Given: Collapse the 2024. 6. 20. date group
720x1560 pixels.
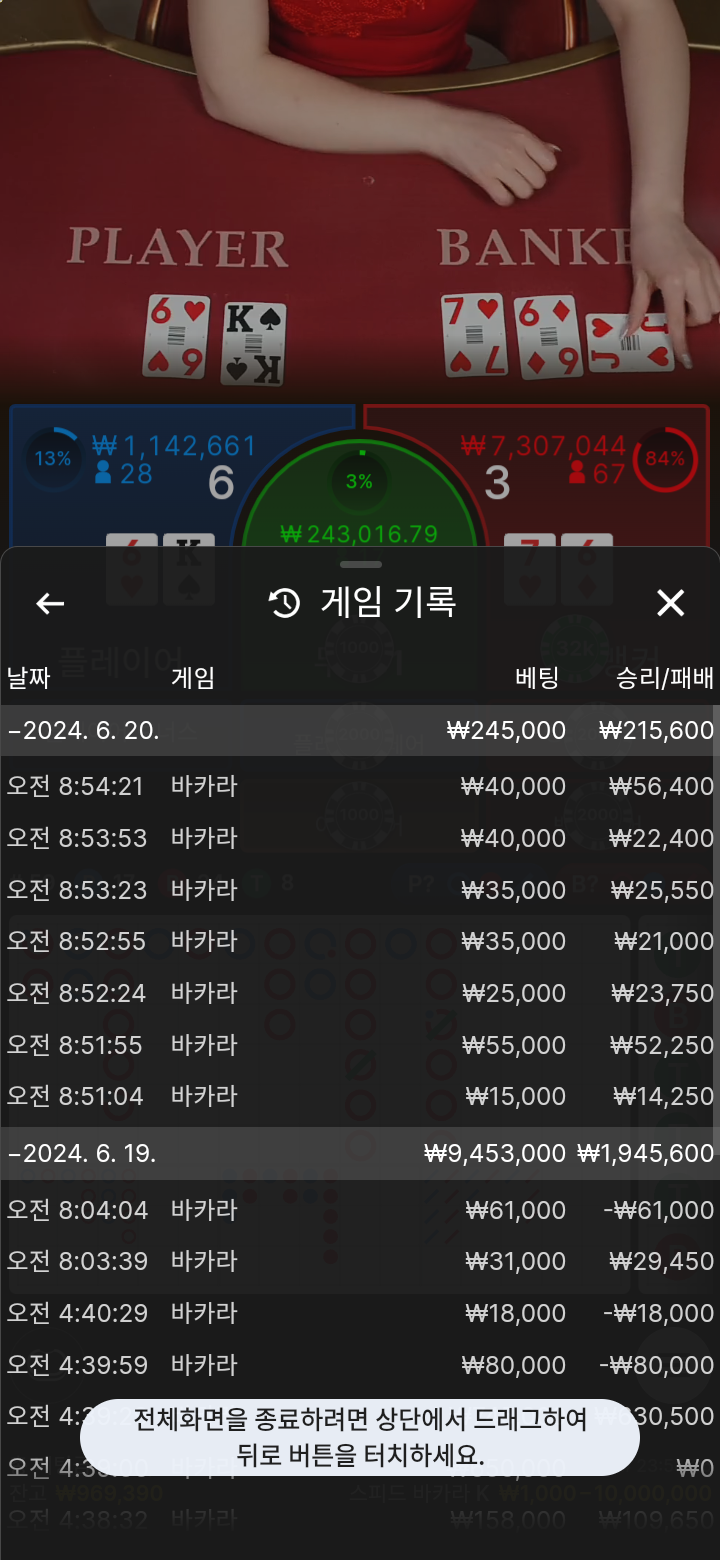Looking at the screenshot, I should click(84, 731).
